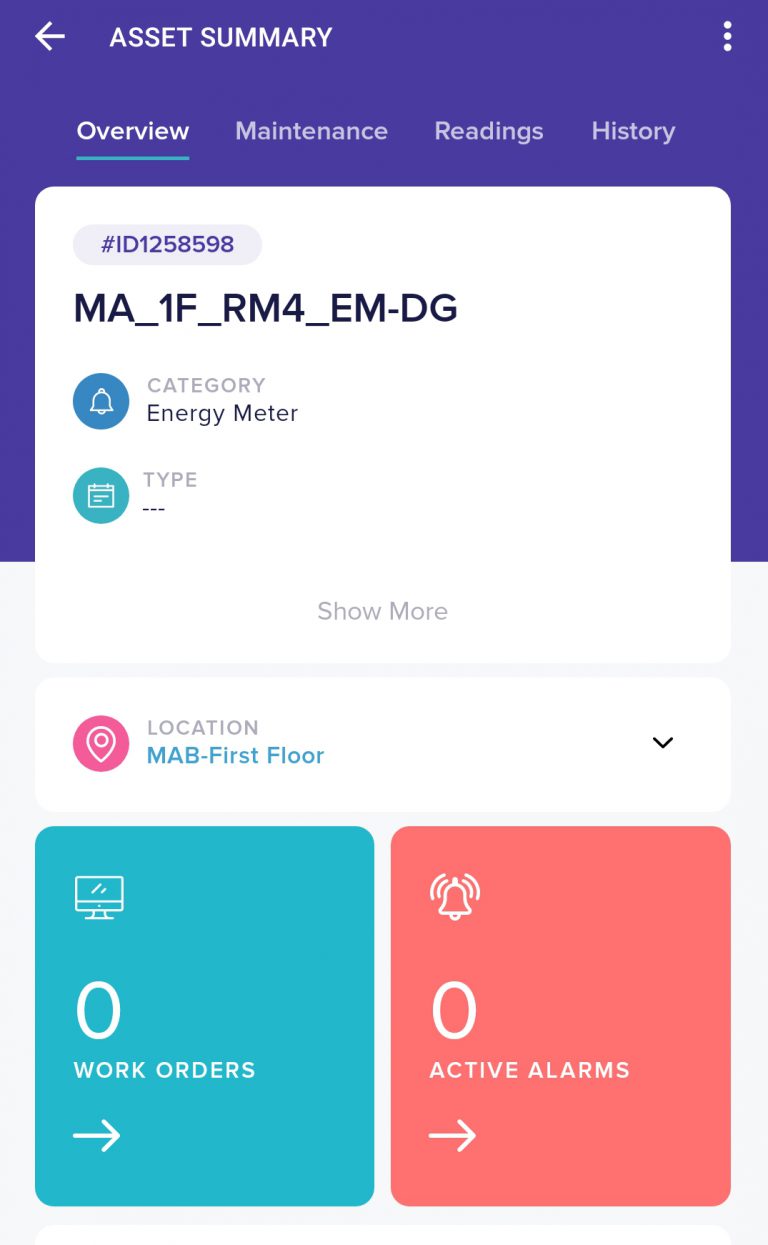Viewport: 768px width, 1245px height.
Task: Switch to the Readings tab
Action: [489, 131]
